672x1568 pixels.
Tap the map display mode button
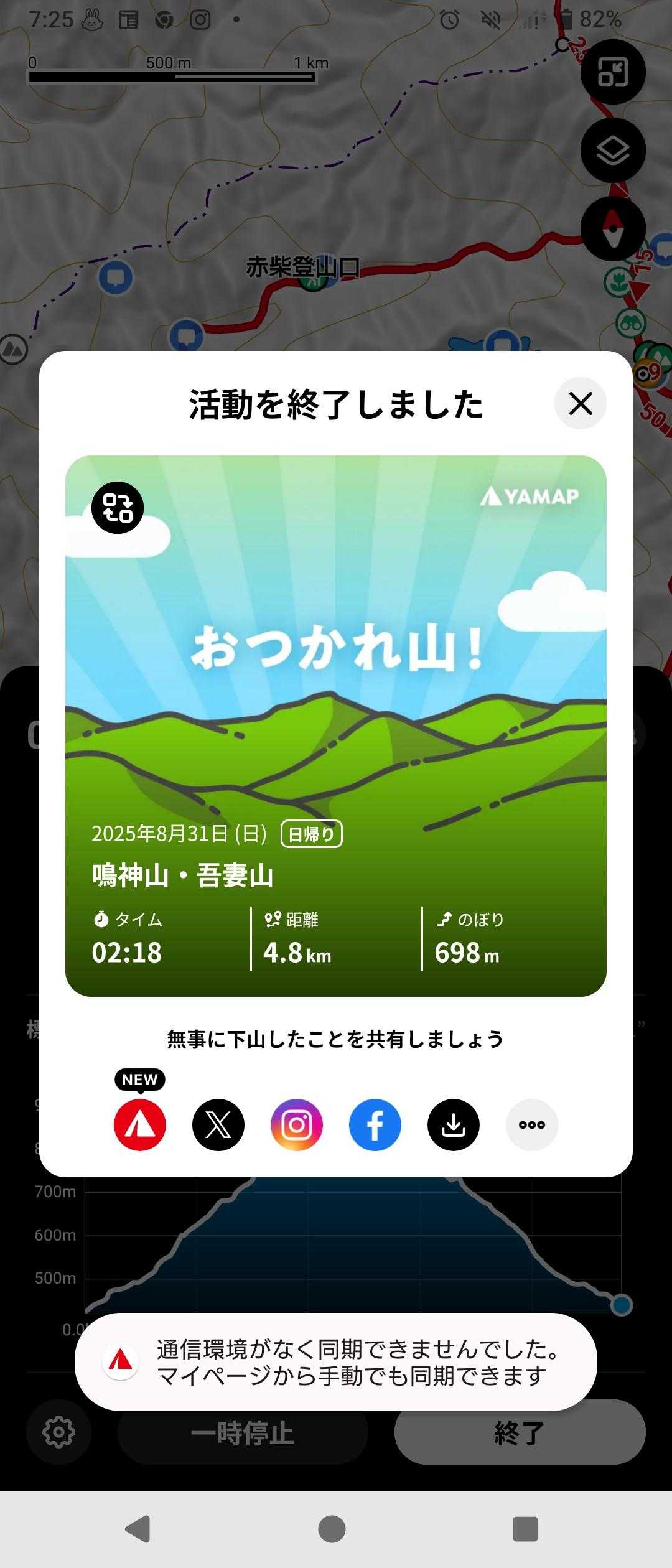coord(613,72)
